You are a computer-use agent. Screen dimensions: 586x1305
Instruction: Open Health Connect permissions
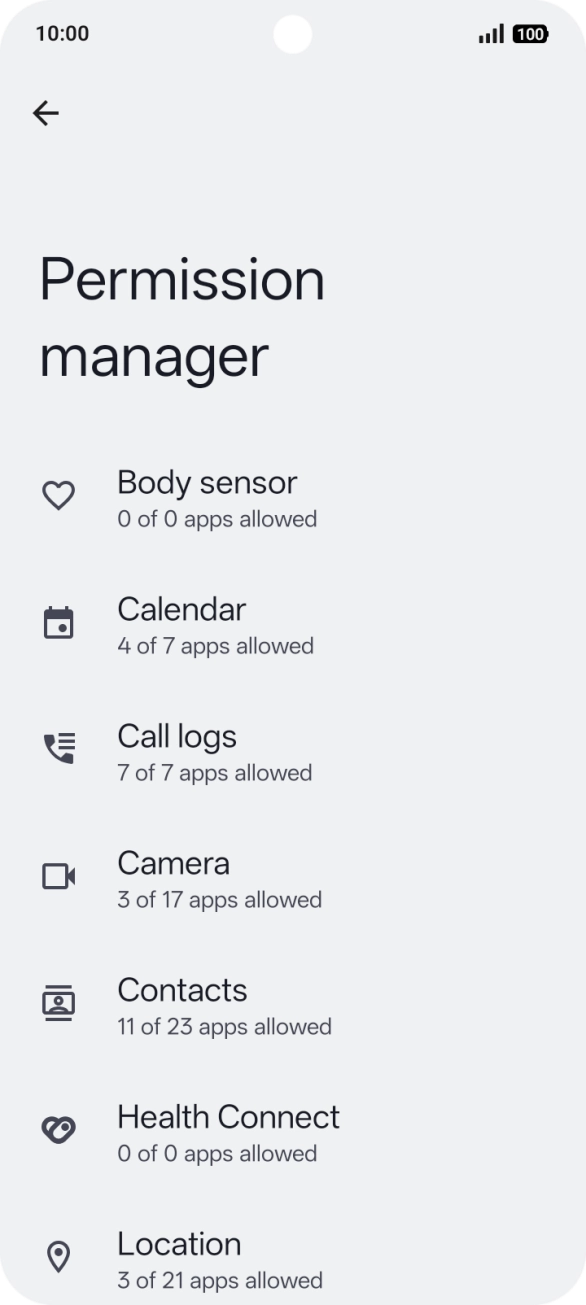click(x=293, y=1132)
